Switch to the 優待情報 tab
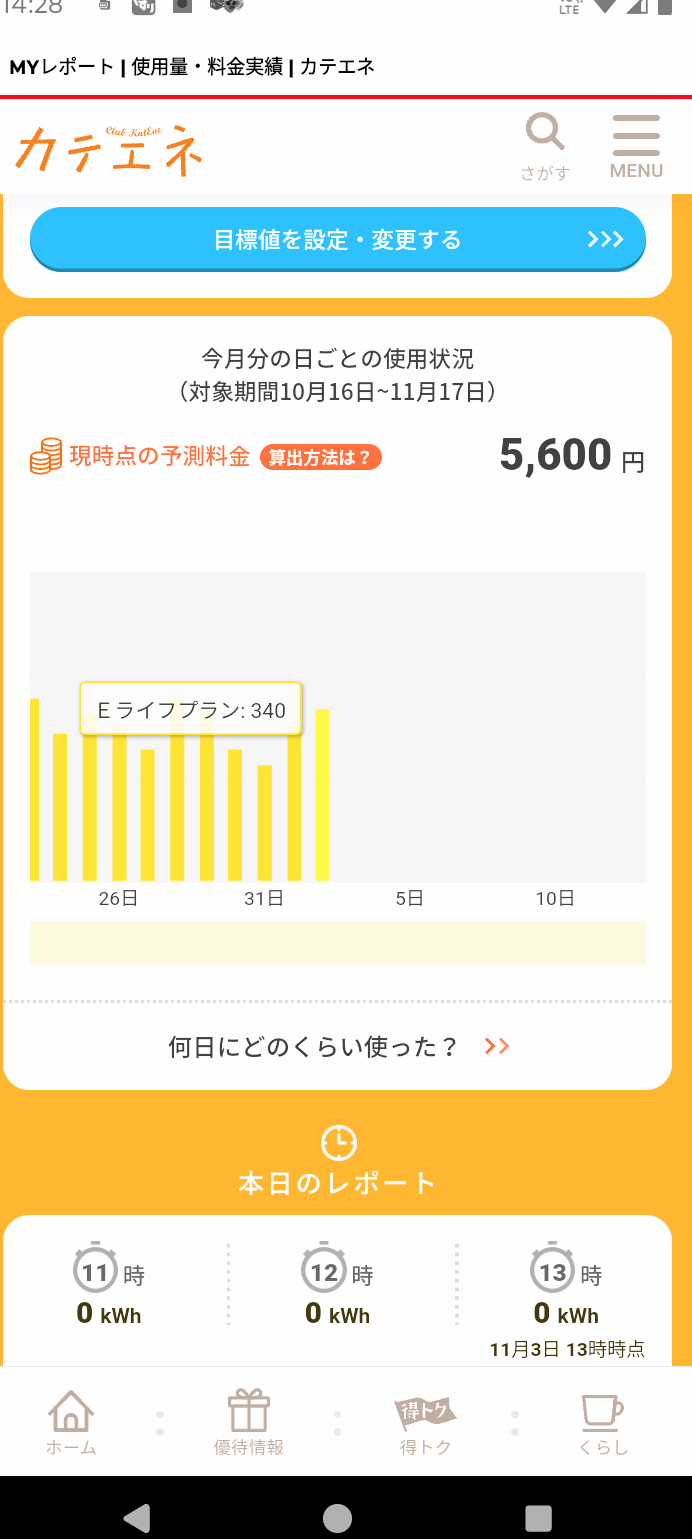 coord(249,1422)
